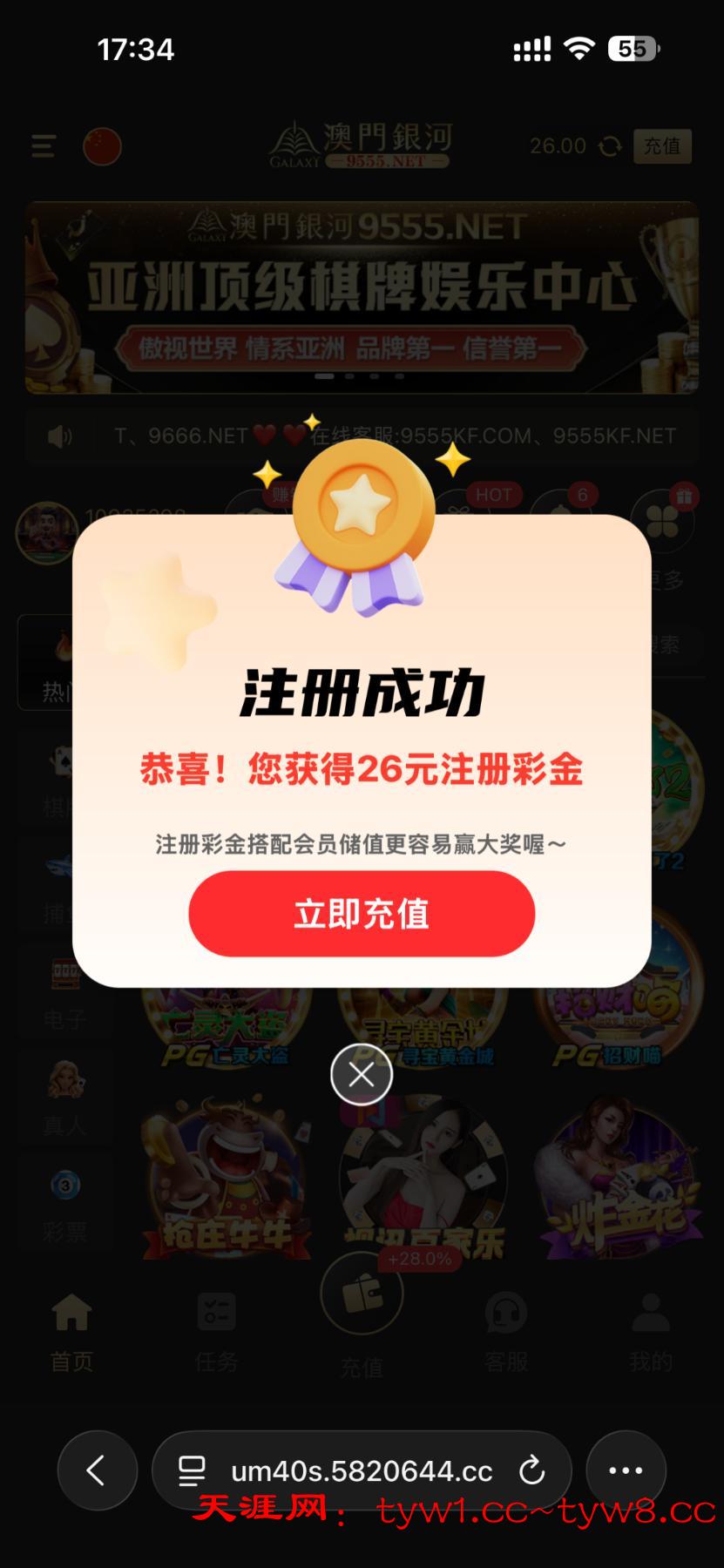Tap the um40s.5820644.cc address bar
This screenshot has width=724, height=1568.
[361, 1471]
